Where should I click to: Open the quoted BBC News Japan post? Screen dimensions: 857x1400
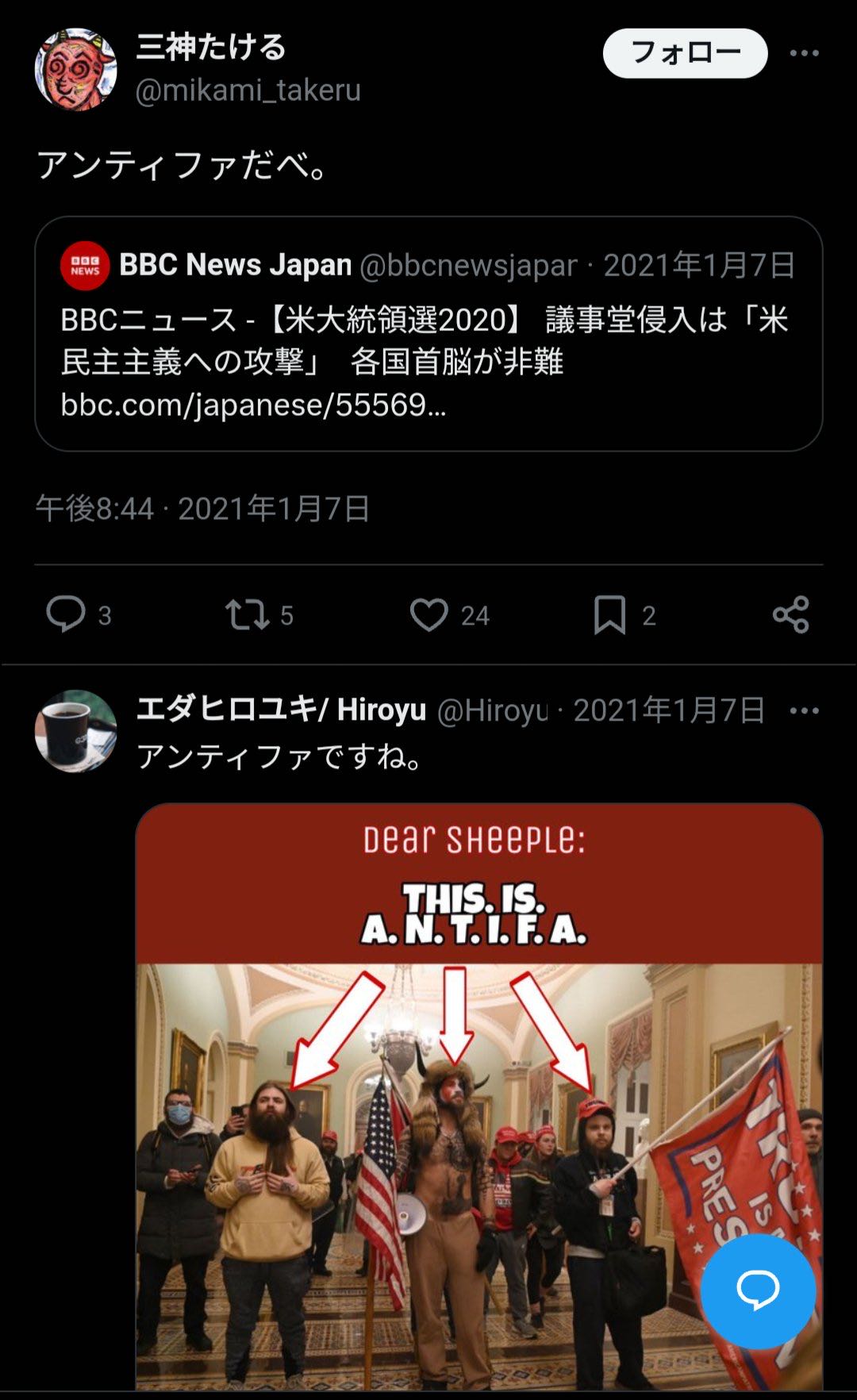coord(428,334)
